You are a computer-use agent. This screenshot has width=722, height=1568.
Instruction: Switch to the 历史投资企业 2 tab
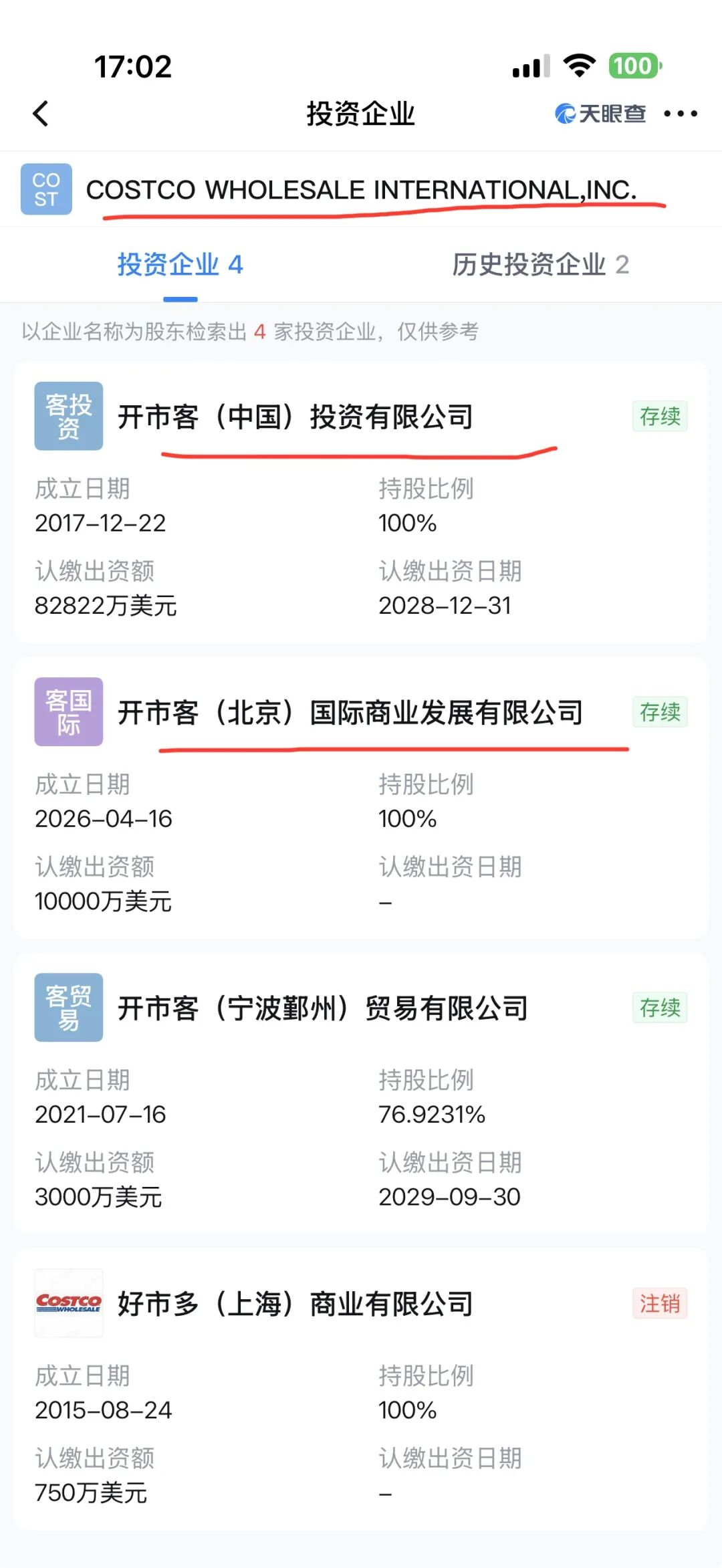pos(540,265)
